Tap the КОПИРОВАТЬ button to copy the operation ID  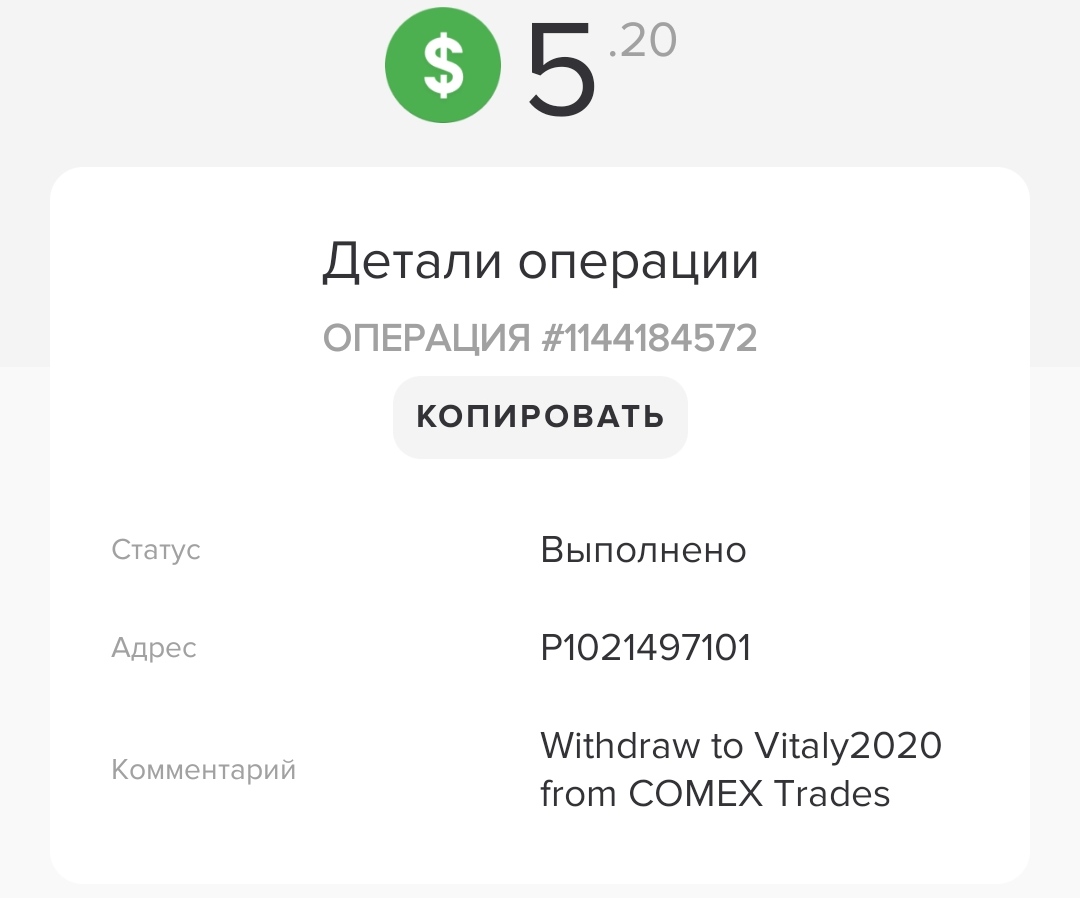click(x=540, y=417)
